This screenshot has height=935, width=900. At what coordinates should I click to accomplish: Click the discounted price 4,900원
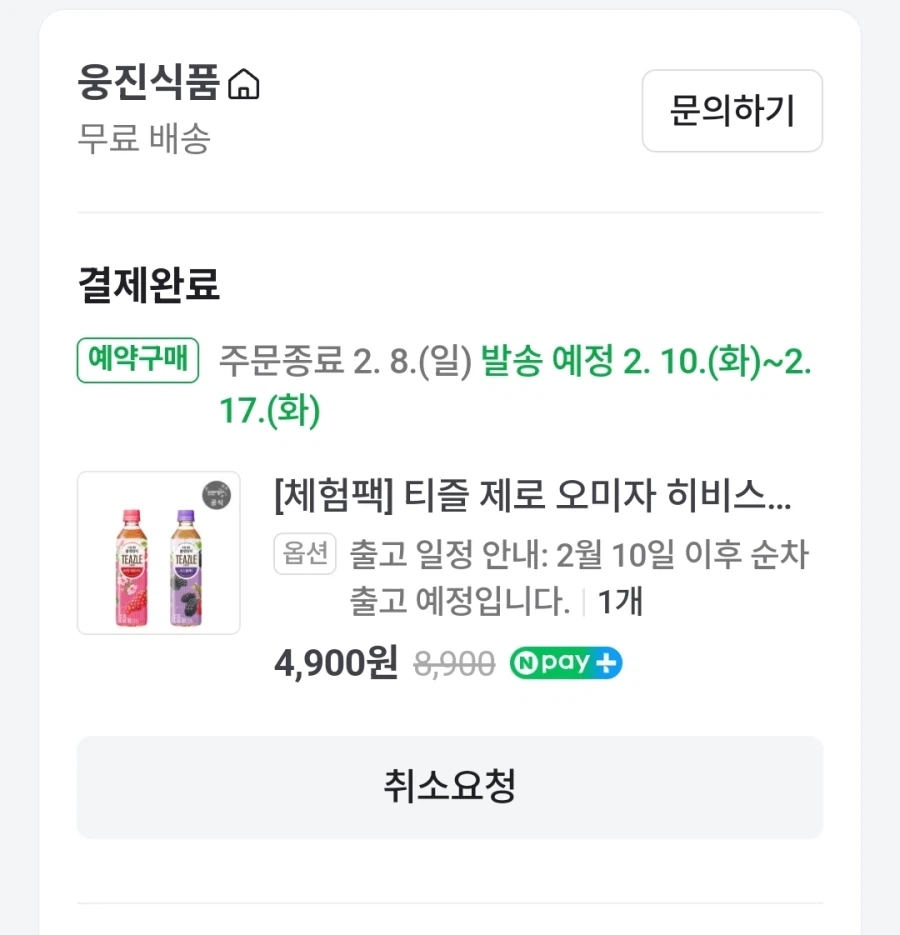334,662
